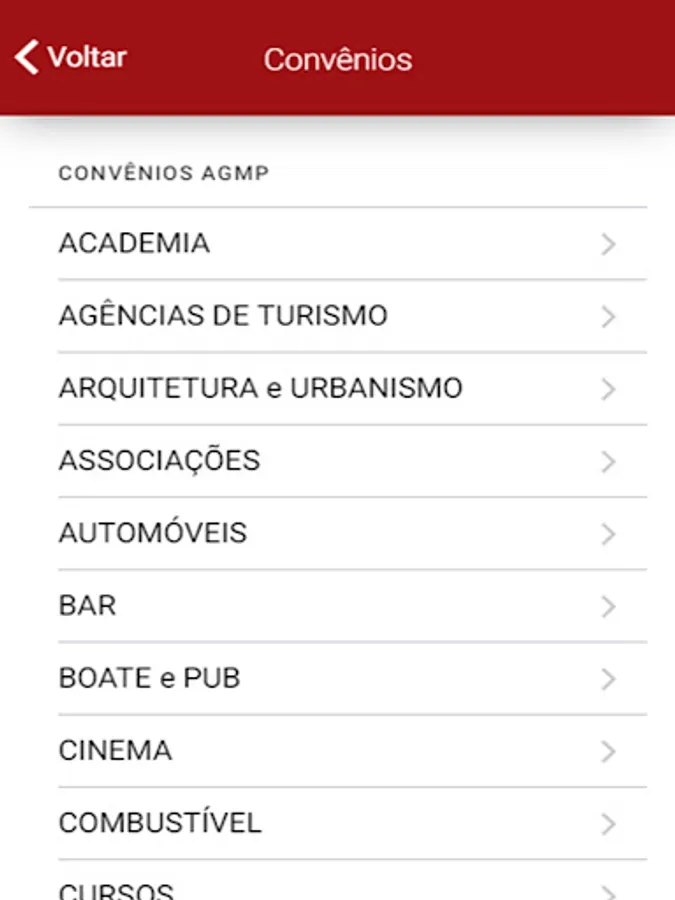
Task: Open the ACADEMIA category
Action: [x=338, y=244]
